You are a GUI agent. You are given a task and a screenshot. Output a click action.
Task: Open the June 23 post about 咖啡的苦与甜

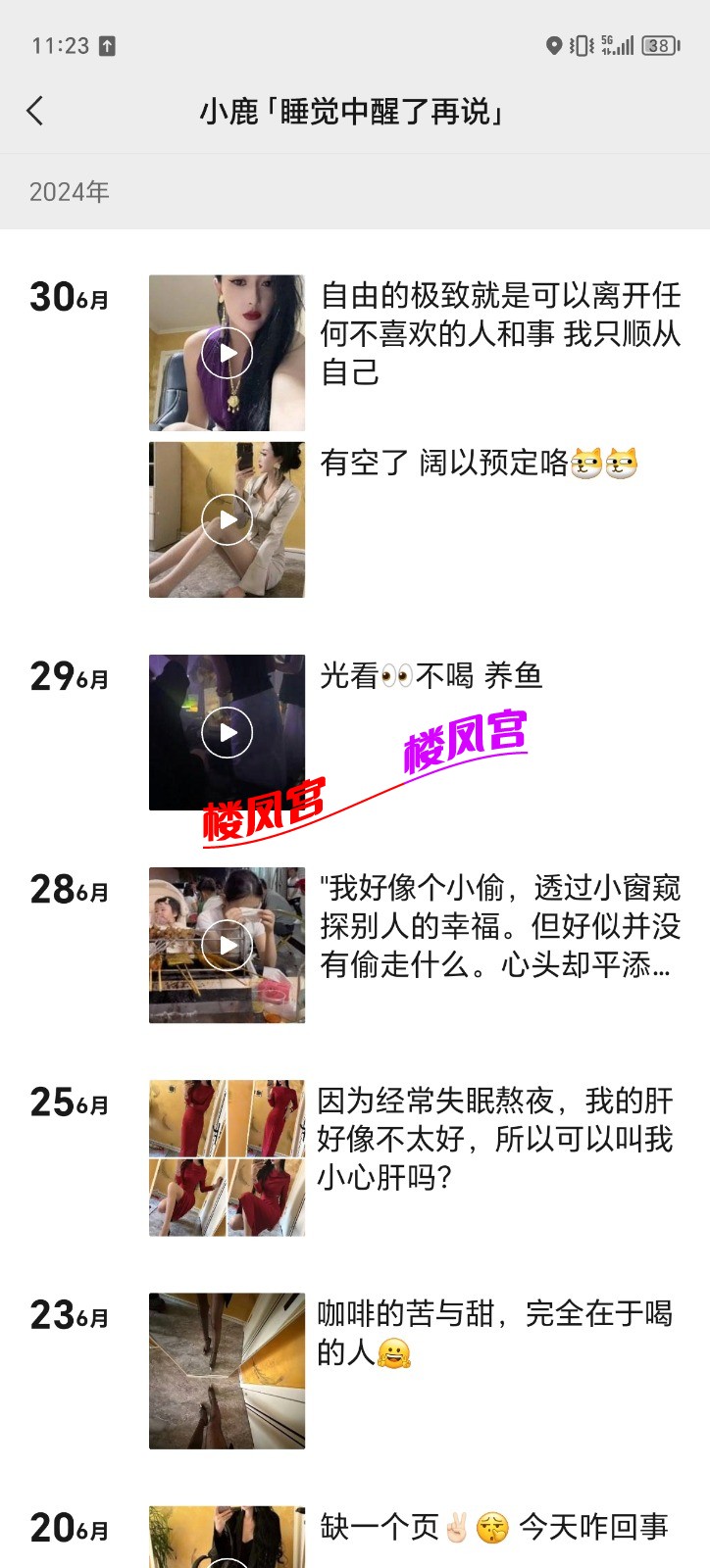click(x=227, y=1370)
